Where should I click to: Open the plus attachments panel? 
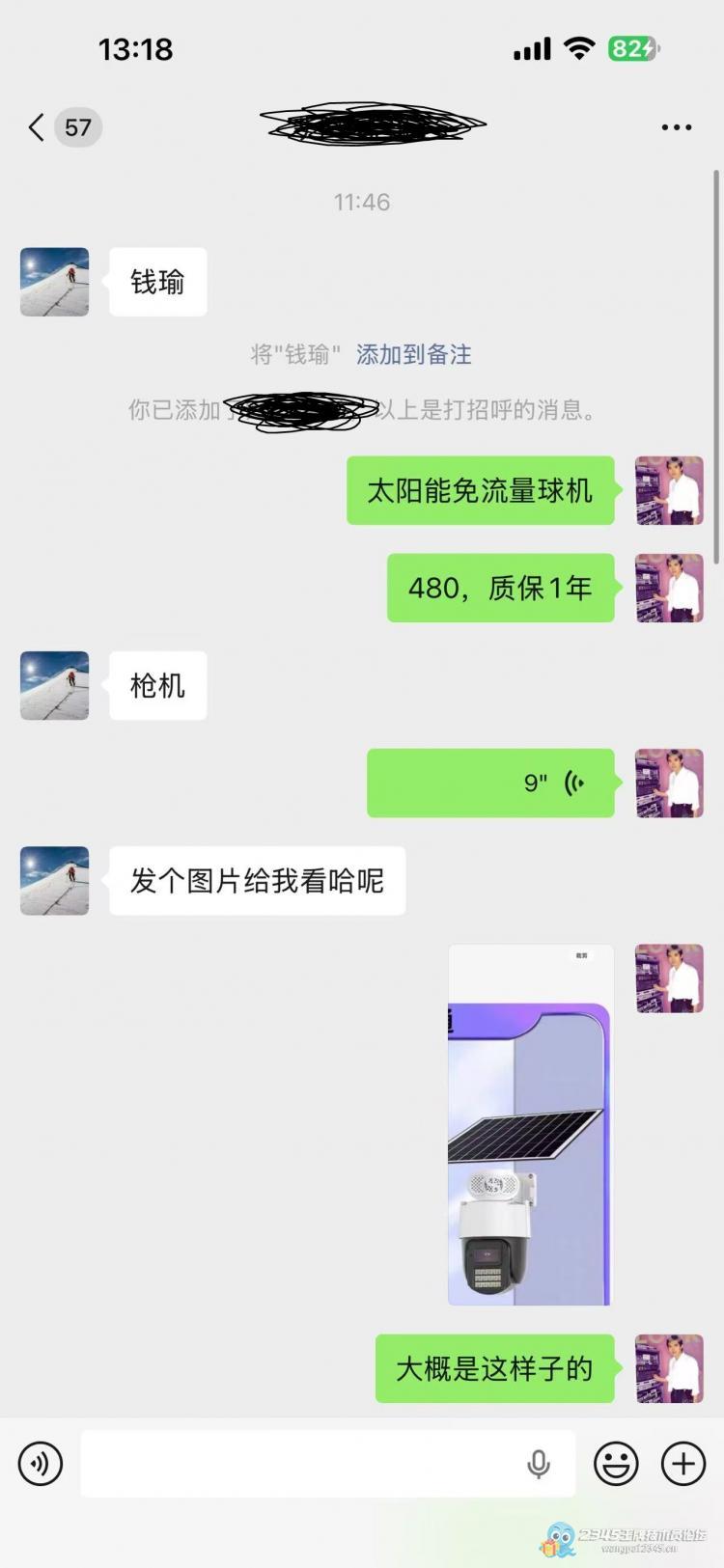683,1463
